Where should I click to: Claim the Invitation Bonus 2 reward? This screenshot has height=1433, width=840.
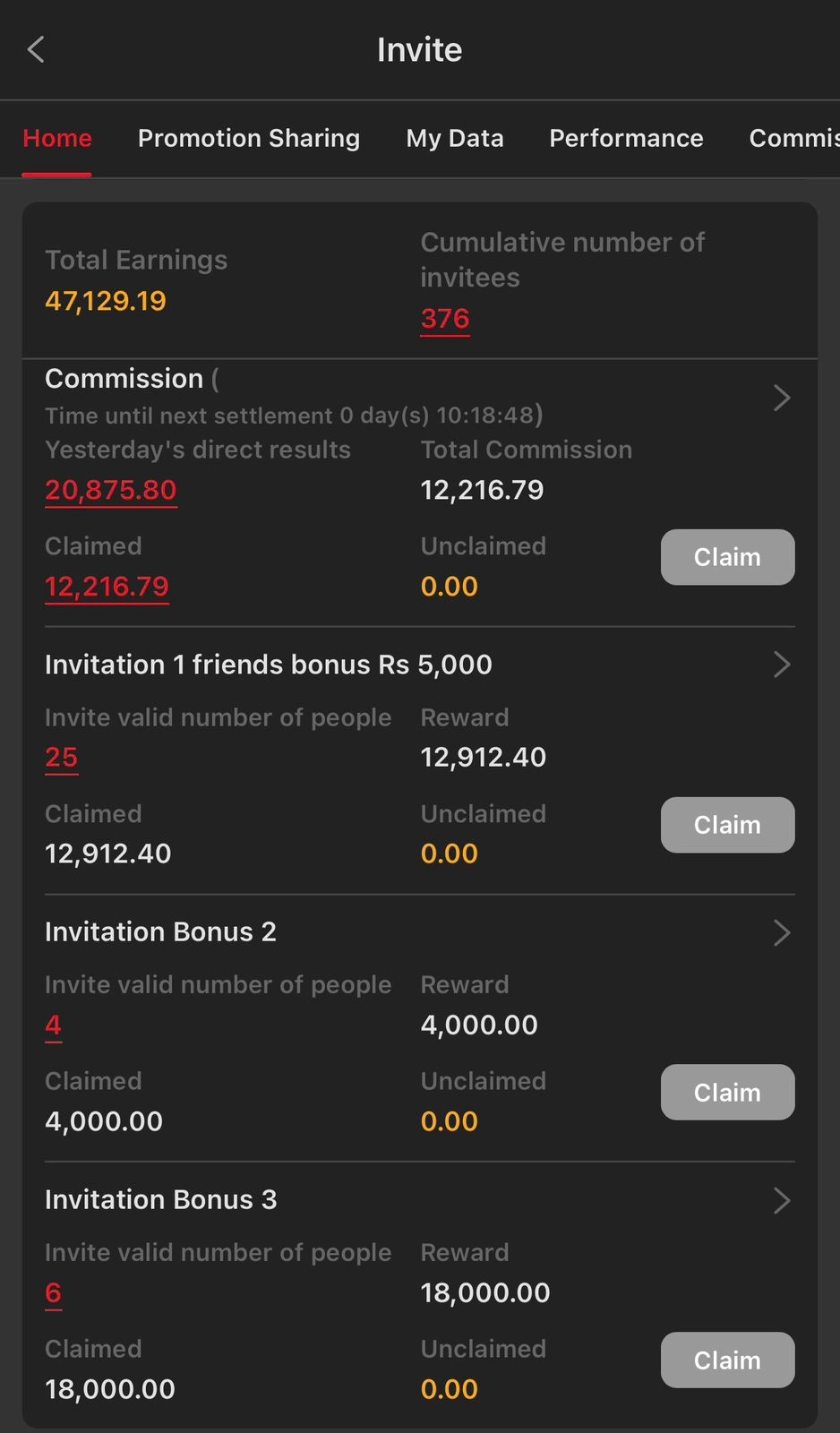[x=727, y=1092]
